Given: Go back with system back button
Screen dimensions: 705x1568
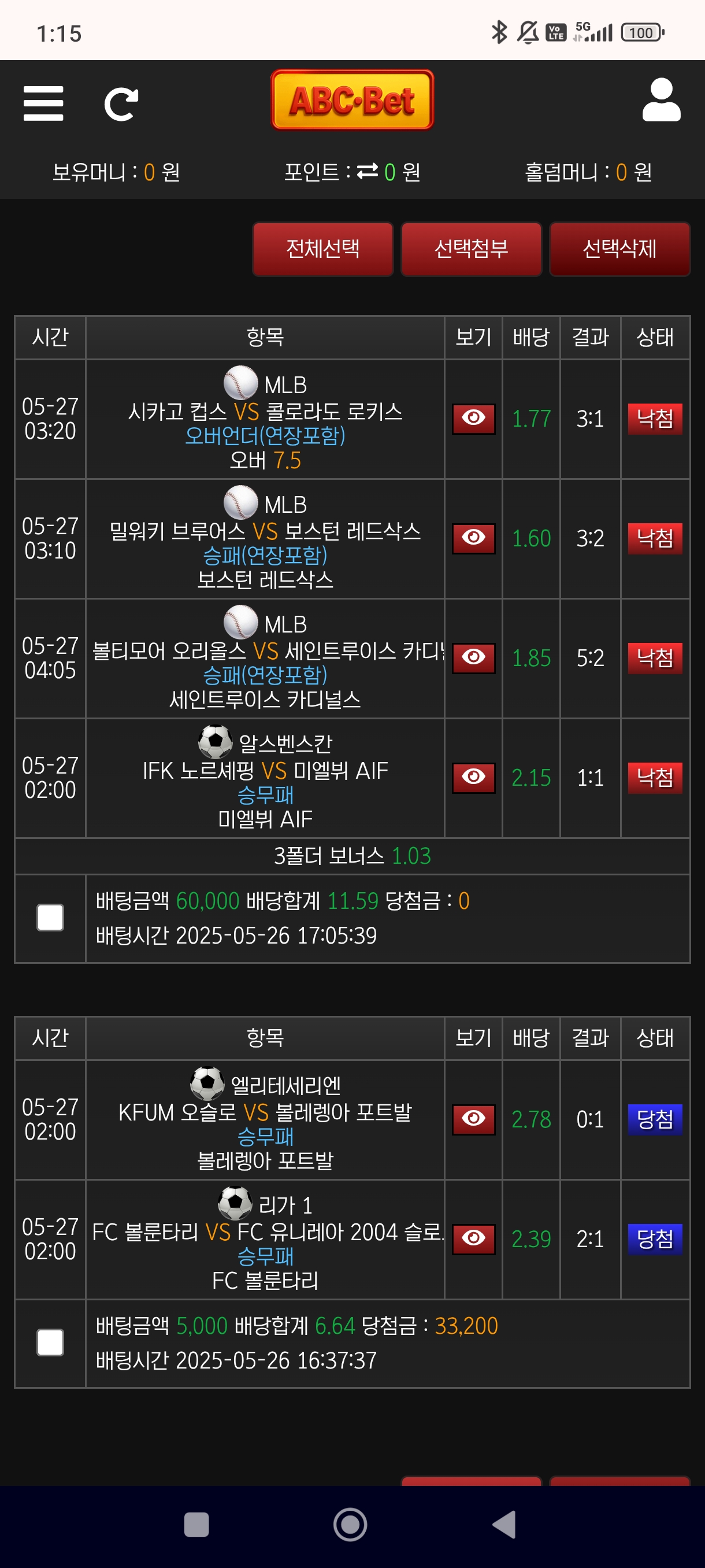Looking at the screenshot, I should pos(504,1525).
